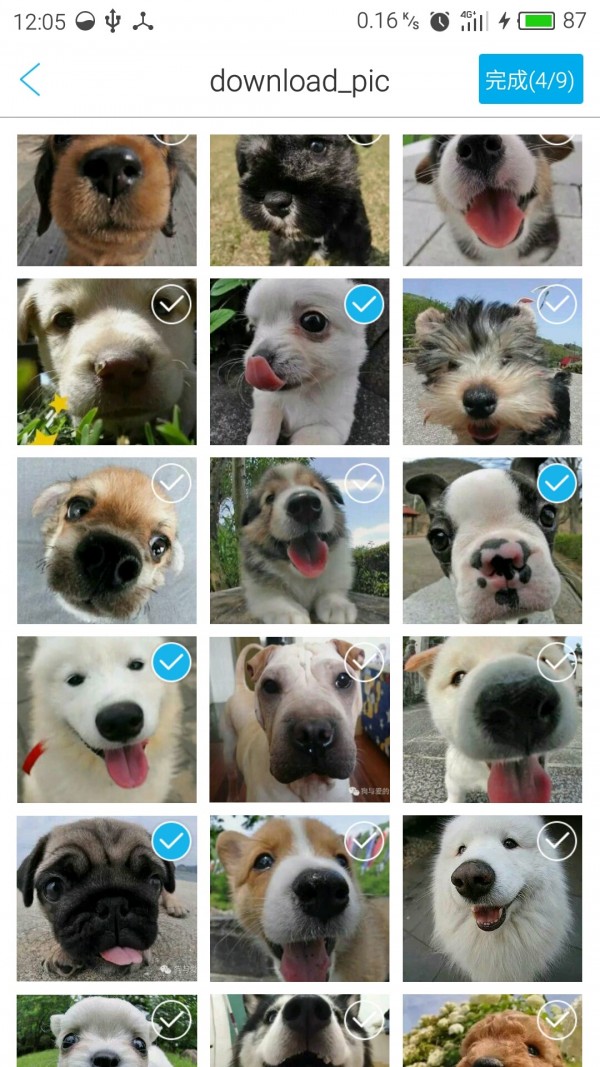Viewport: 600px width, 1067px height.
Task: Deselect the black pug photo
Action: tap(172, 841)
